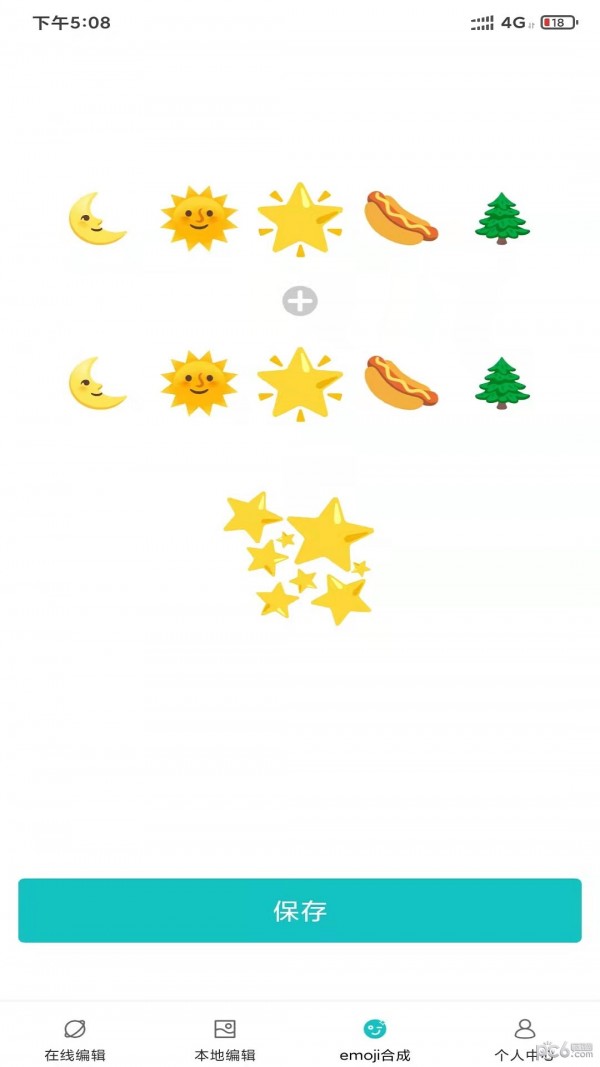The height and width of the screenshot is (1067, 600).
Task: Select the glowing star in the bottom row
Action: pyautogui.click(x=299, y=383)
